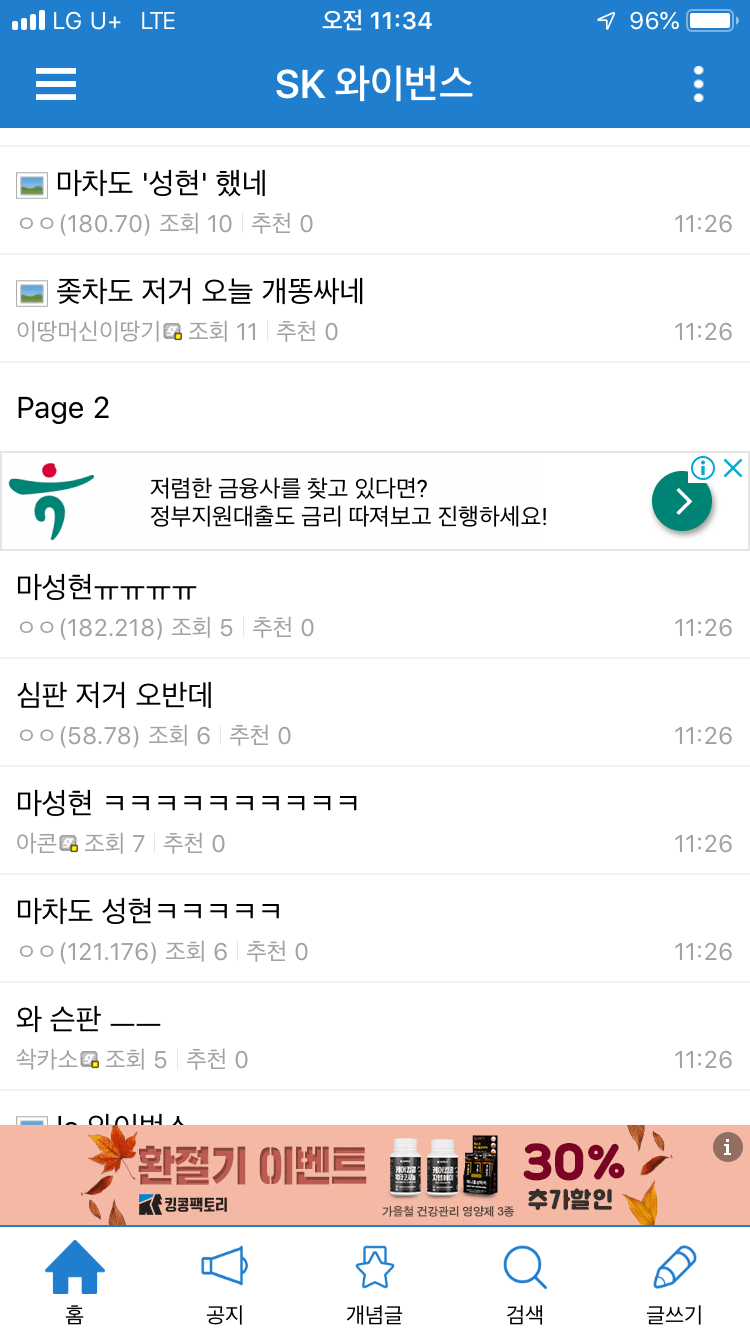Image resolution: width=750 pixels, height=1334 pixels.
Task: Open the post 와 슨판 ——
Action: tap(89, 1019)
